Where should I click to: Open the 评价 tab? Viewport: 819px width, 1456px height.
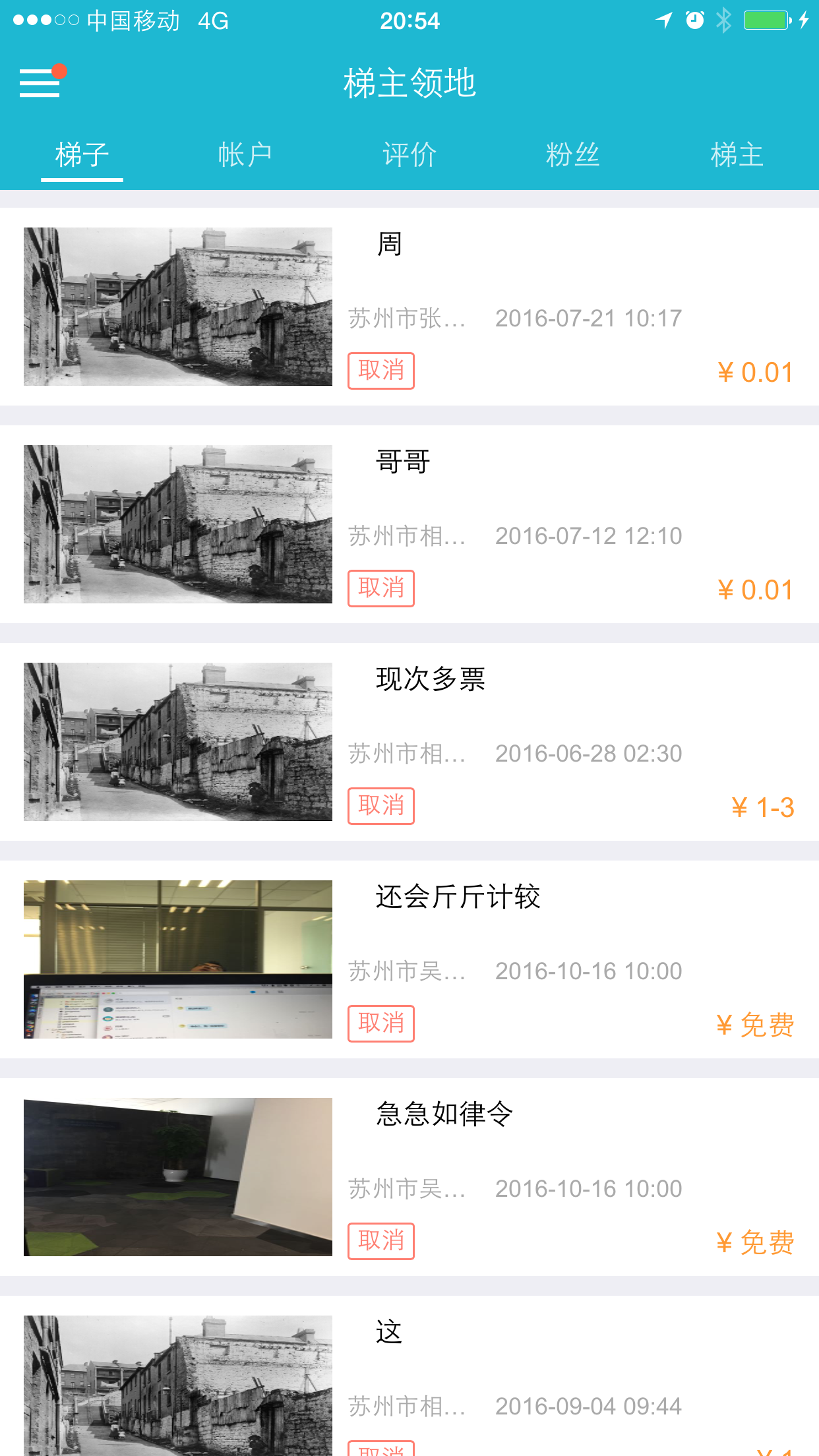409,154
